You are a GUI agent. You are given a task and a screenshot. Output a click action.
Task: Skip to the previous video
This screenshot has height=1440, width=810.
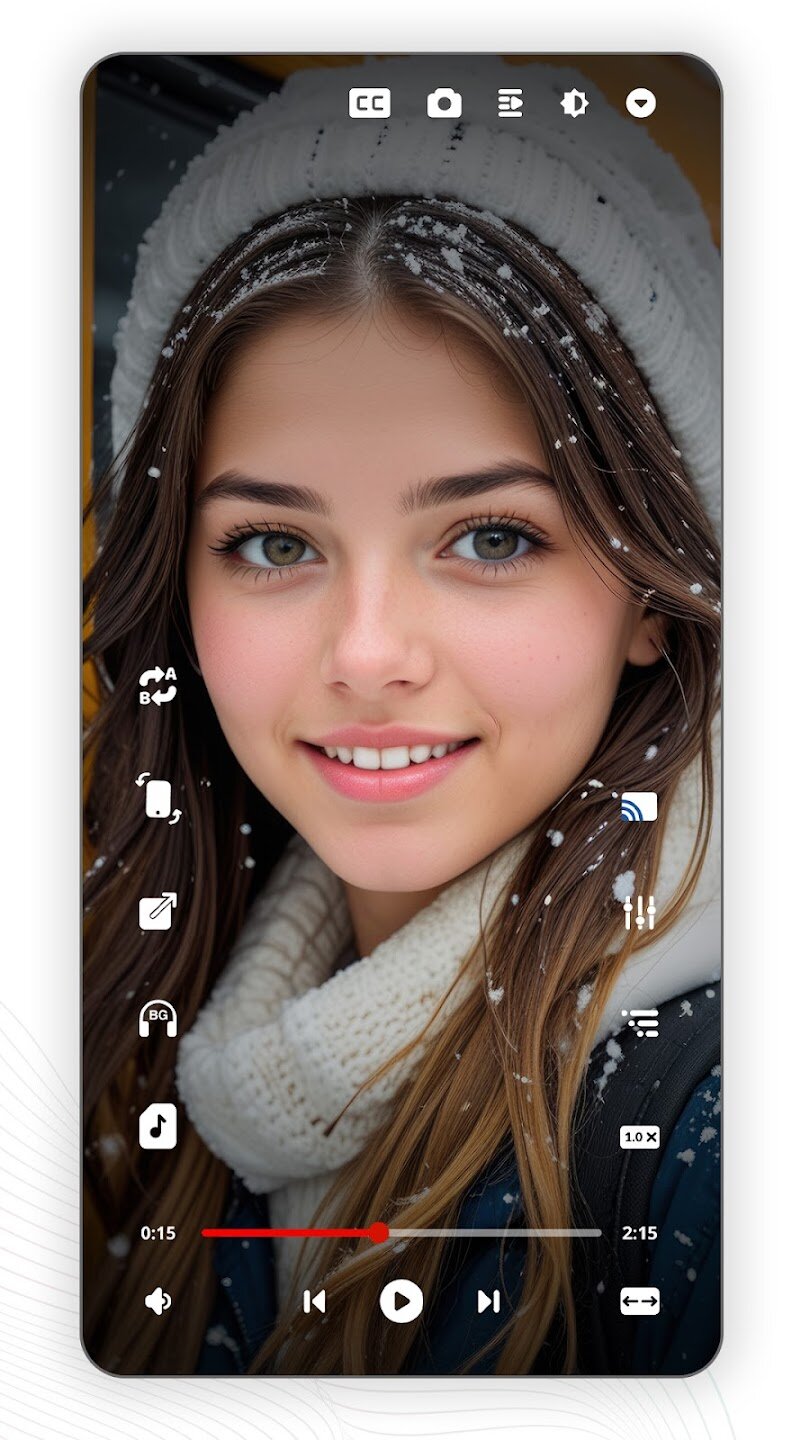pyautogui.click(x=314, y=1301)
